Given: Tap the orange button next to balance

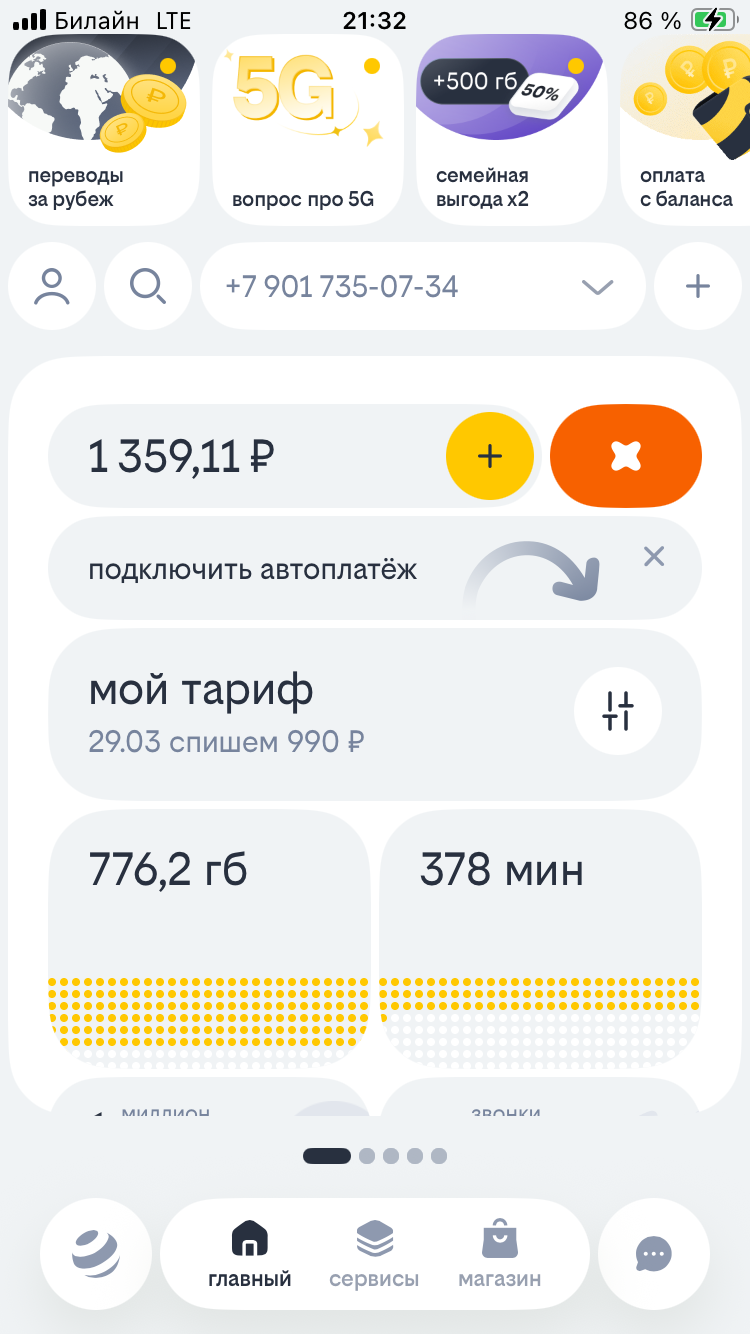Looking at the screenshot, I should point(626,456).
